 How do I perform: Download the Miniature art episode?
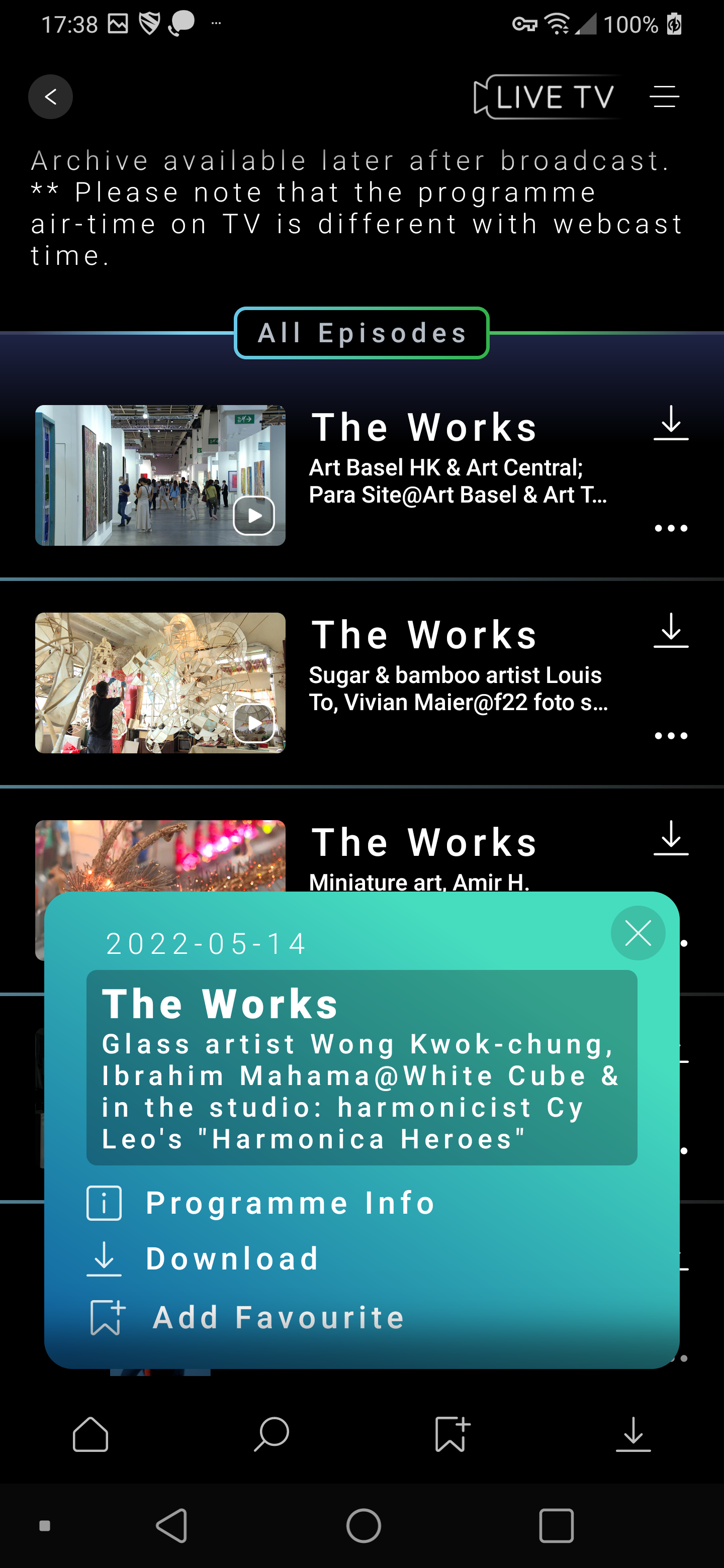coord(670,838)
